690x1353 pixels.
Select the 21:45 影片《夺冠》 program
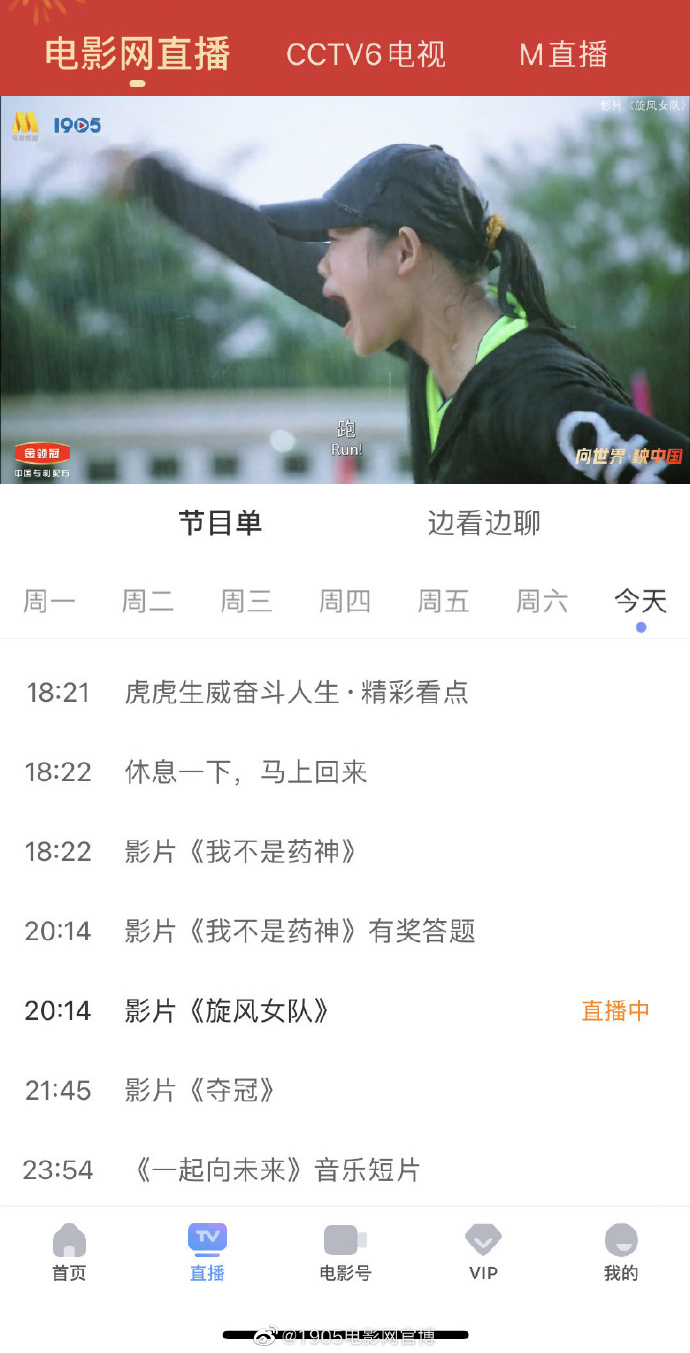(200, 1090)
